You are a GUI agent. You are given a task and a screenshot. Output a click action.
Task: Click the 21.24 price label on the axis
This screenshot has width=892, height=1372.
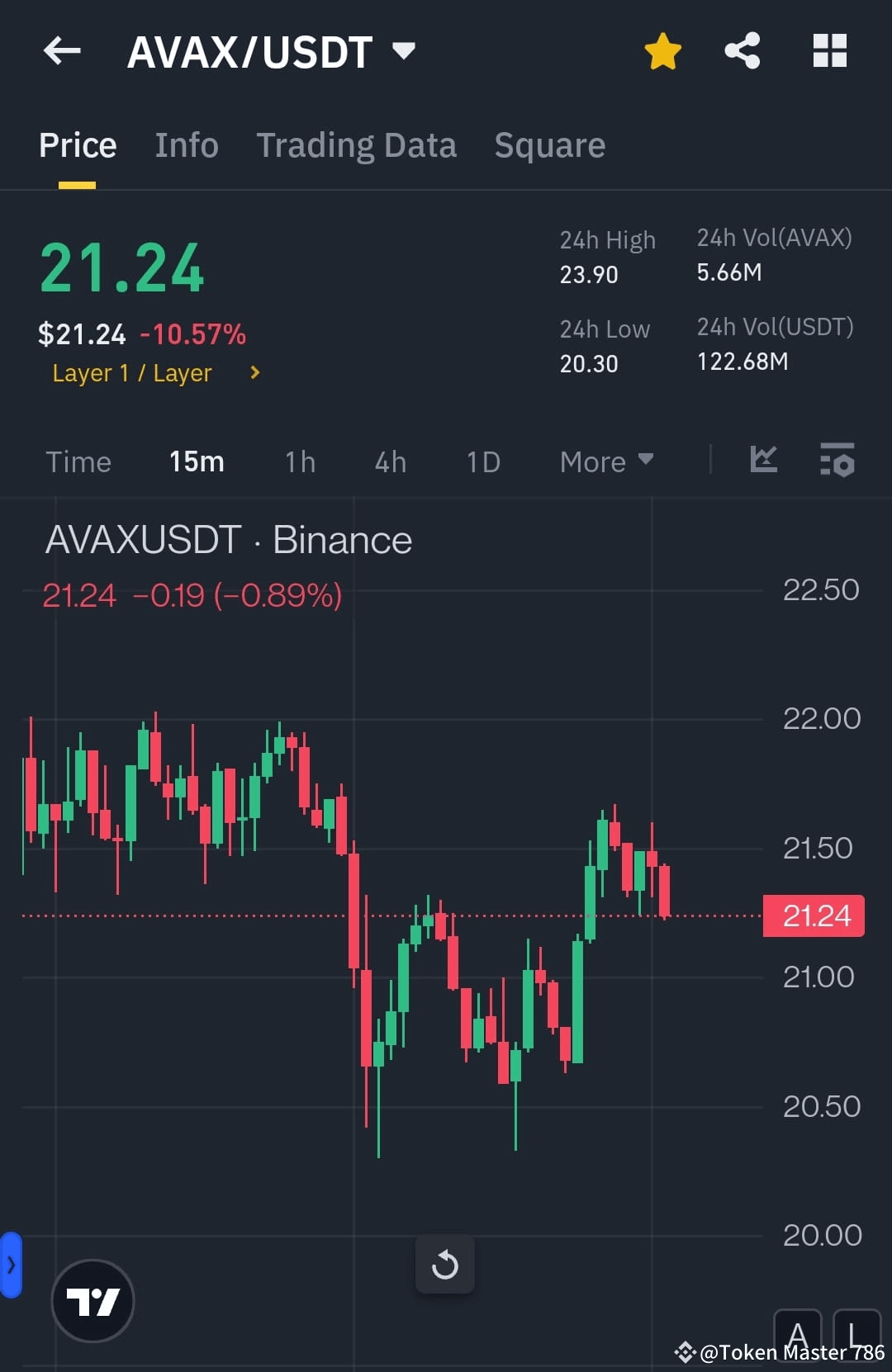click(814, 915)
